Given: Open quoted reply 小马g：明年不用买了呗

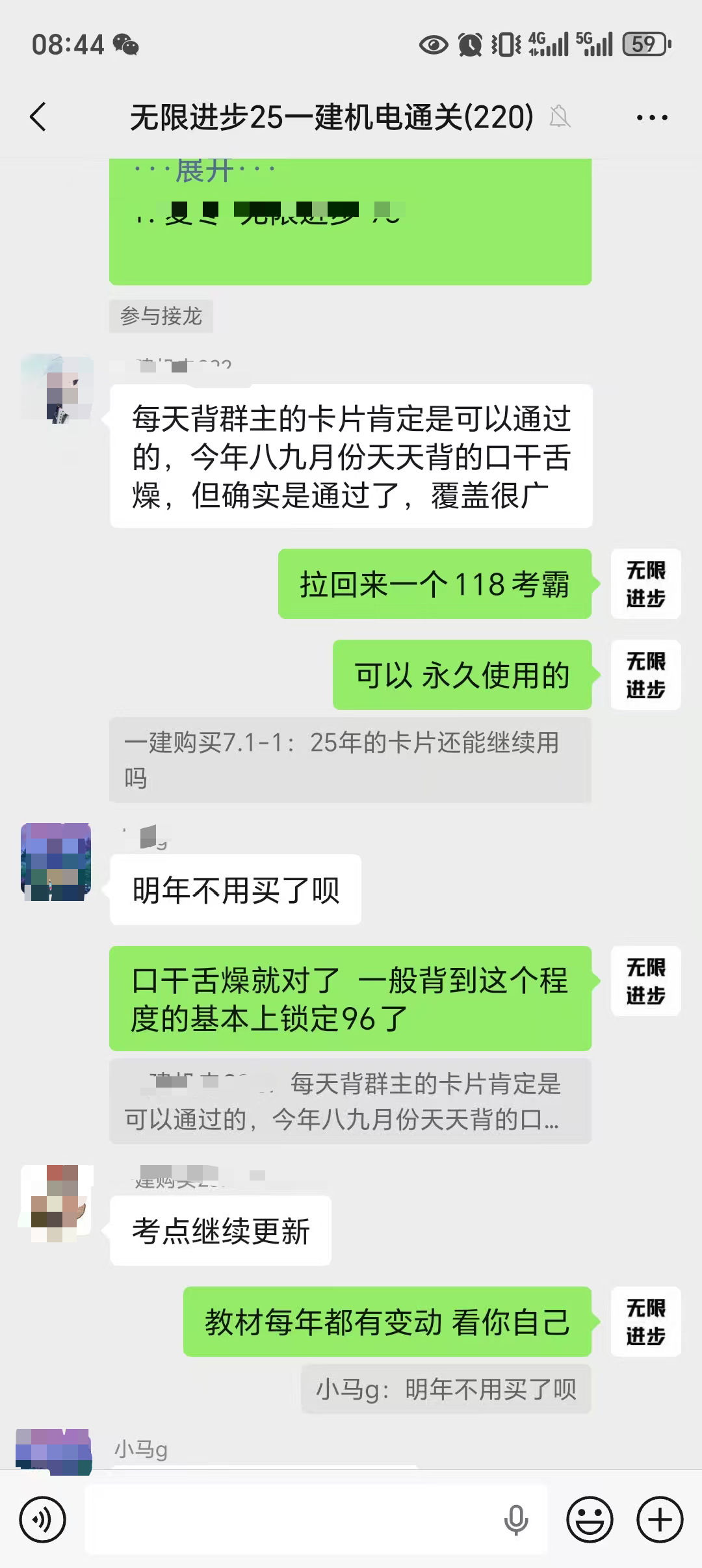Looking at the screenshot, I should 446,1389.
